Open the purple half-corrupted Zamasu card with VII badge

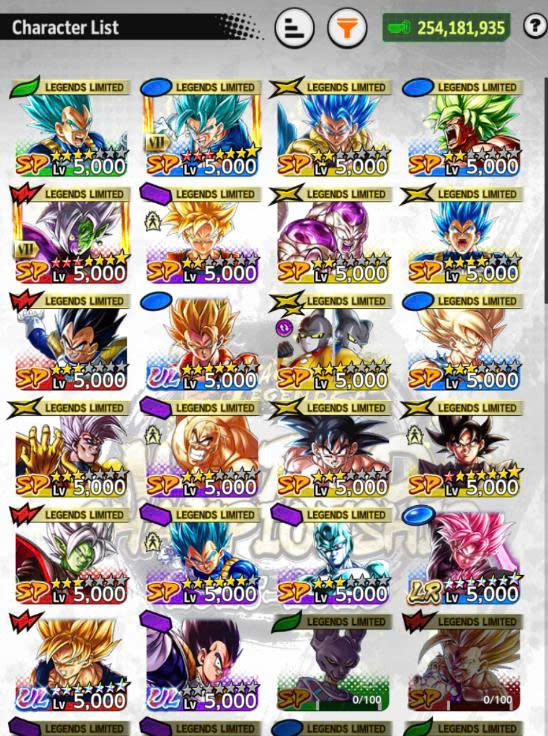point(70,235)
